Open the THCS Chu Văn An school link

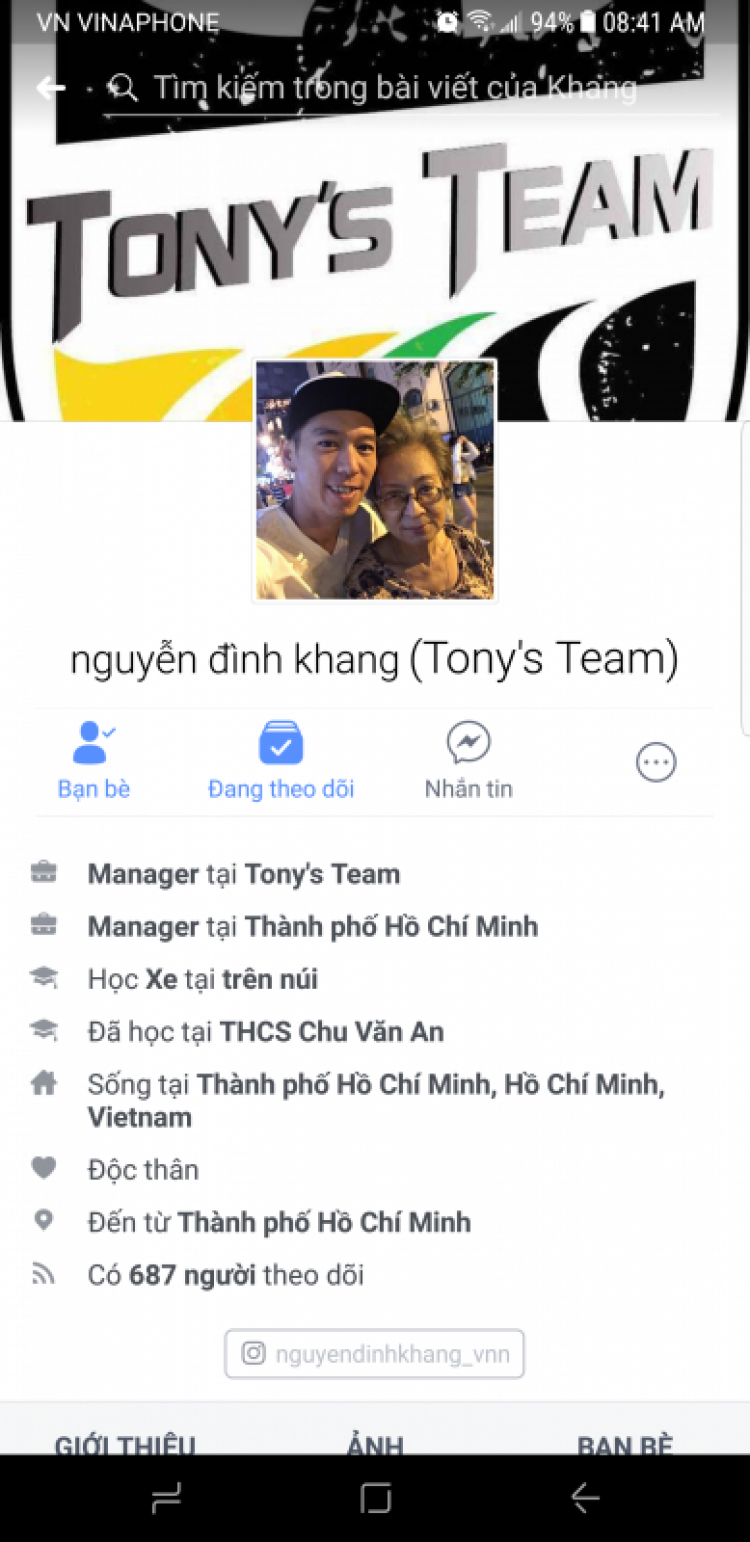tap(332, 1031)
